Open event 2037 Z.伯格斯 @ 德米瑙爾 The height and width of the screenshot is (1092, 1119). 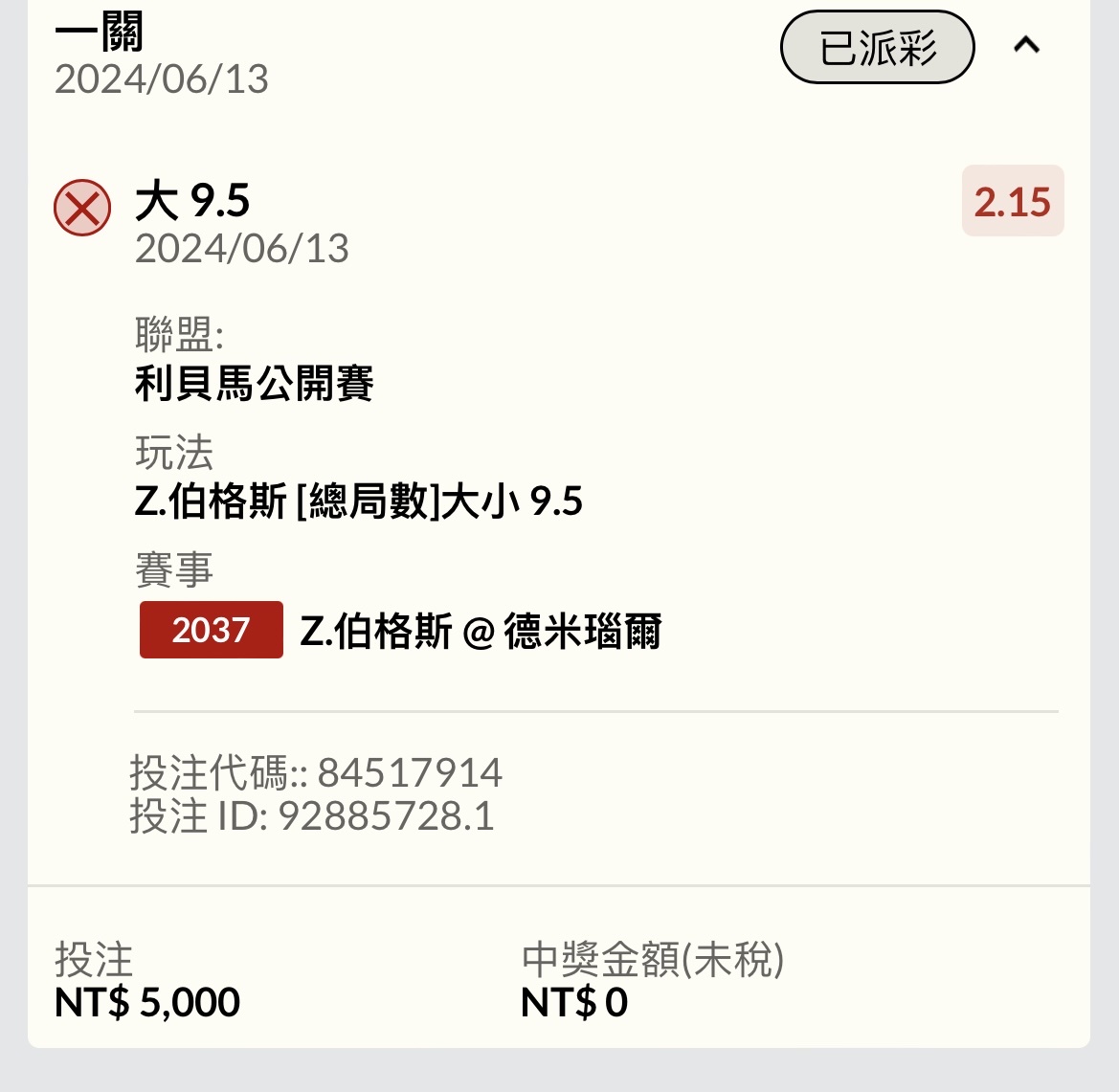point(402,631)
